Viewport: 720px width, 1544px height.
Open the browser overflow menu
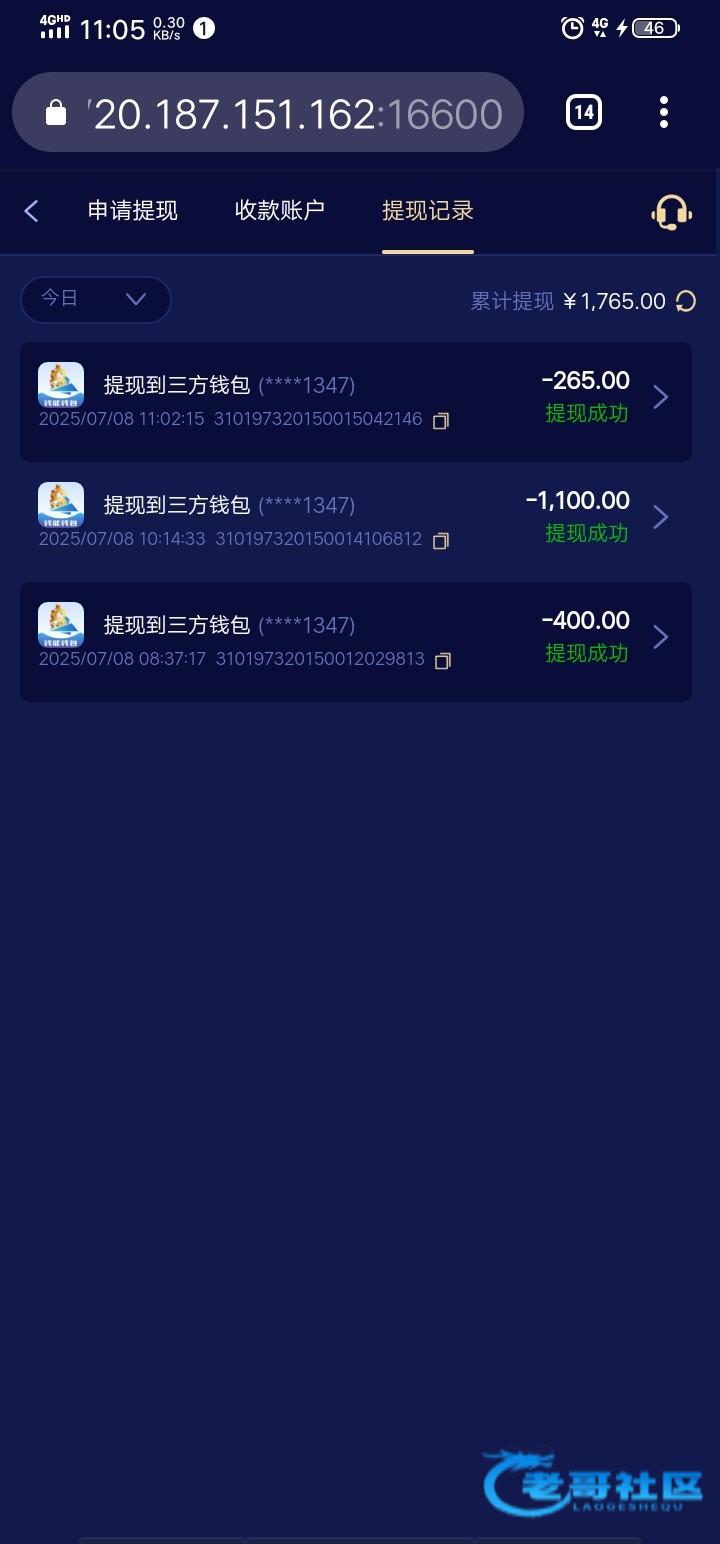click(664, 113)
